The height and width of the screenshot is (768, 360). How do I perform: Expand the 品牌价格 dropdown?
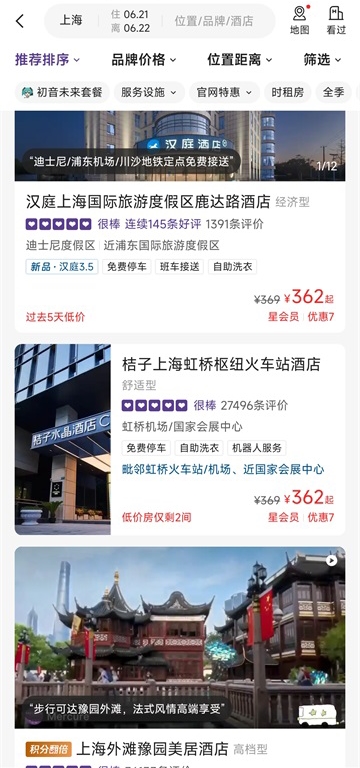(144, 60)
